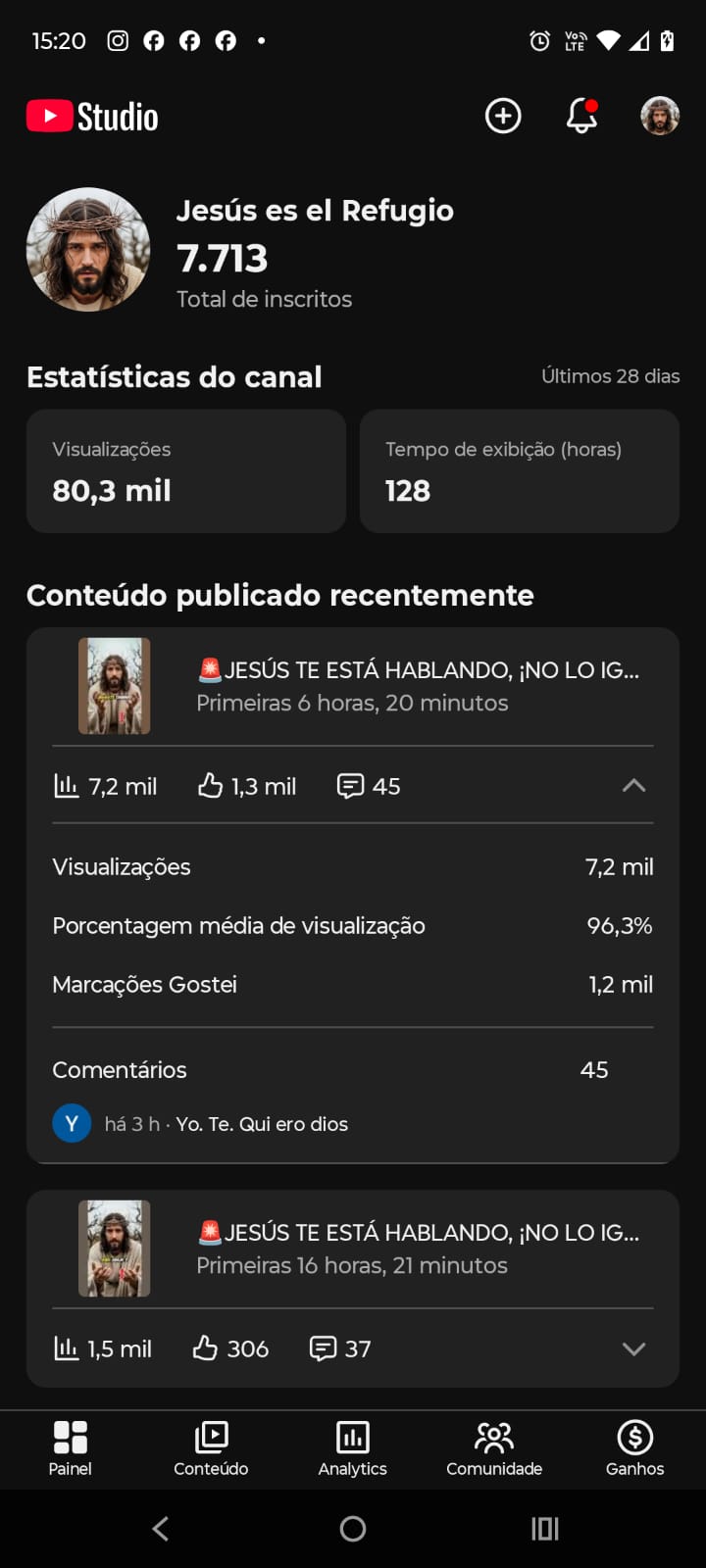Screen dimensions: 706x1568
Task: Switch to the Painel tab
Action: pyautogui.click(x=71, y=1448)
